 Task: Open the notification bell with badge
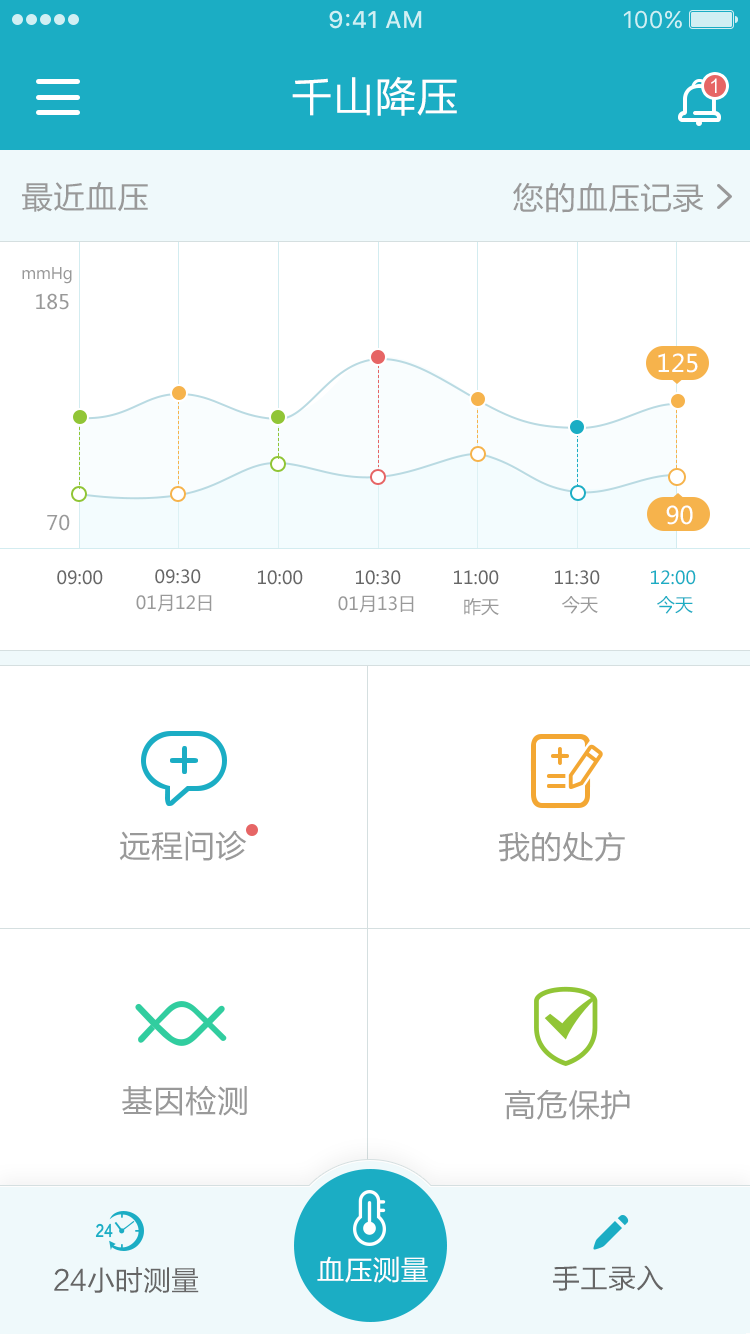[697, 99]
